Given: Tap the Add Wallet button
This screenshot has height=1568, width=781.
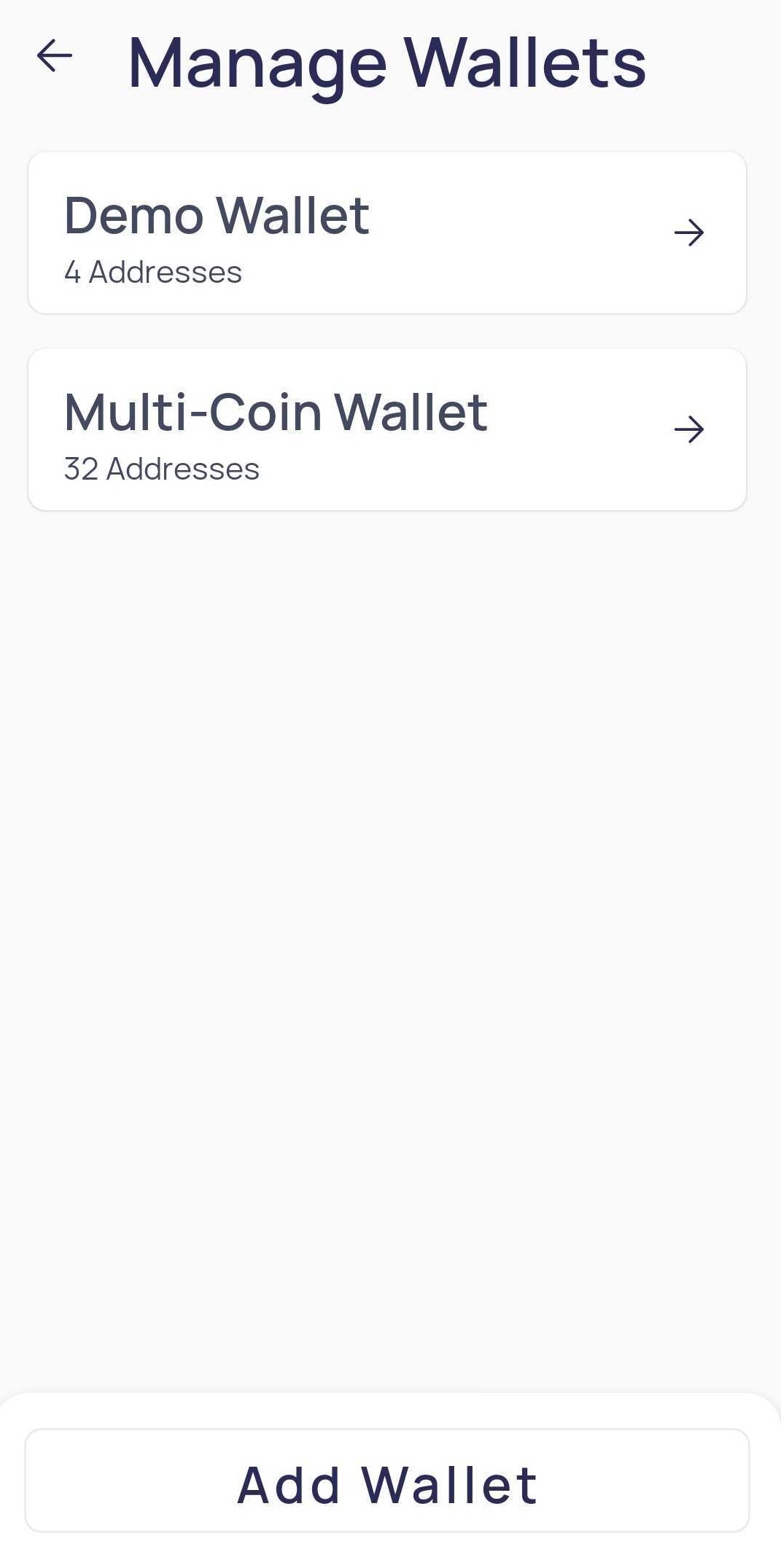Looking at the screenshot, I should (386, 1483).
